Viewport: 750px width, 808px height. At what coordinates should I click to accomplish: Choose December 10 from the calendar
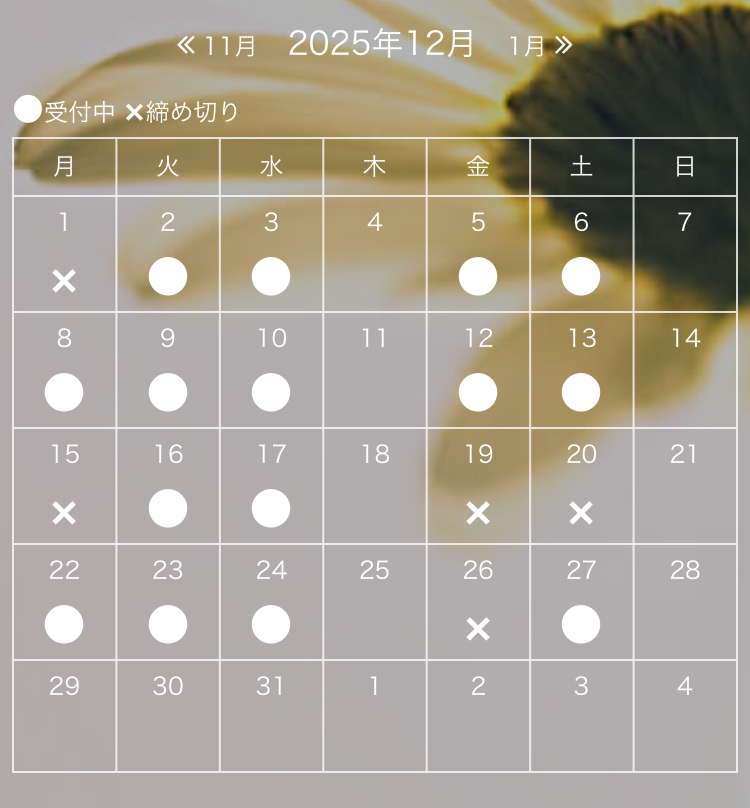tap(271, 393)
